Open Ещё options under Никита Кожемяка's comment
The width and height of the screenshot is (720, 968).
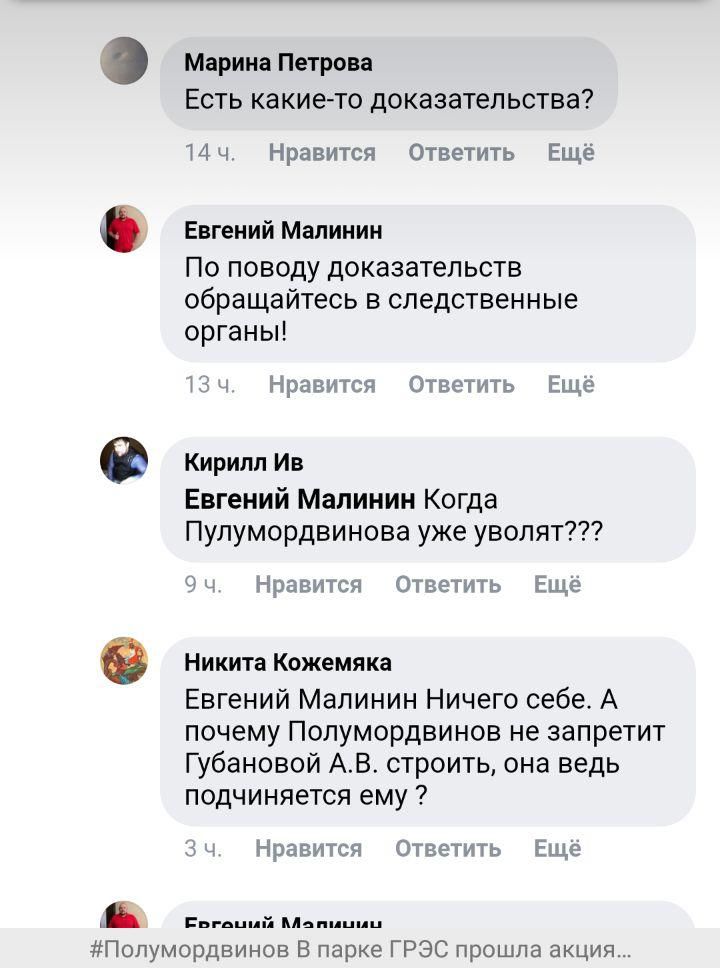557,849
